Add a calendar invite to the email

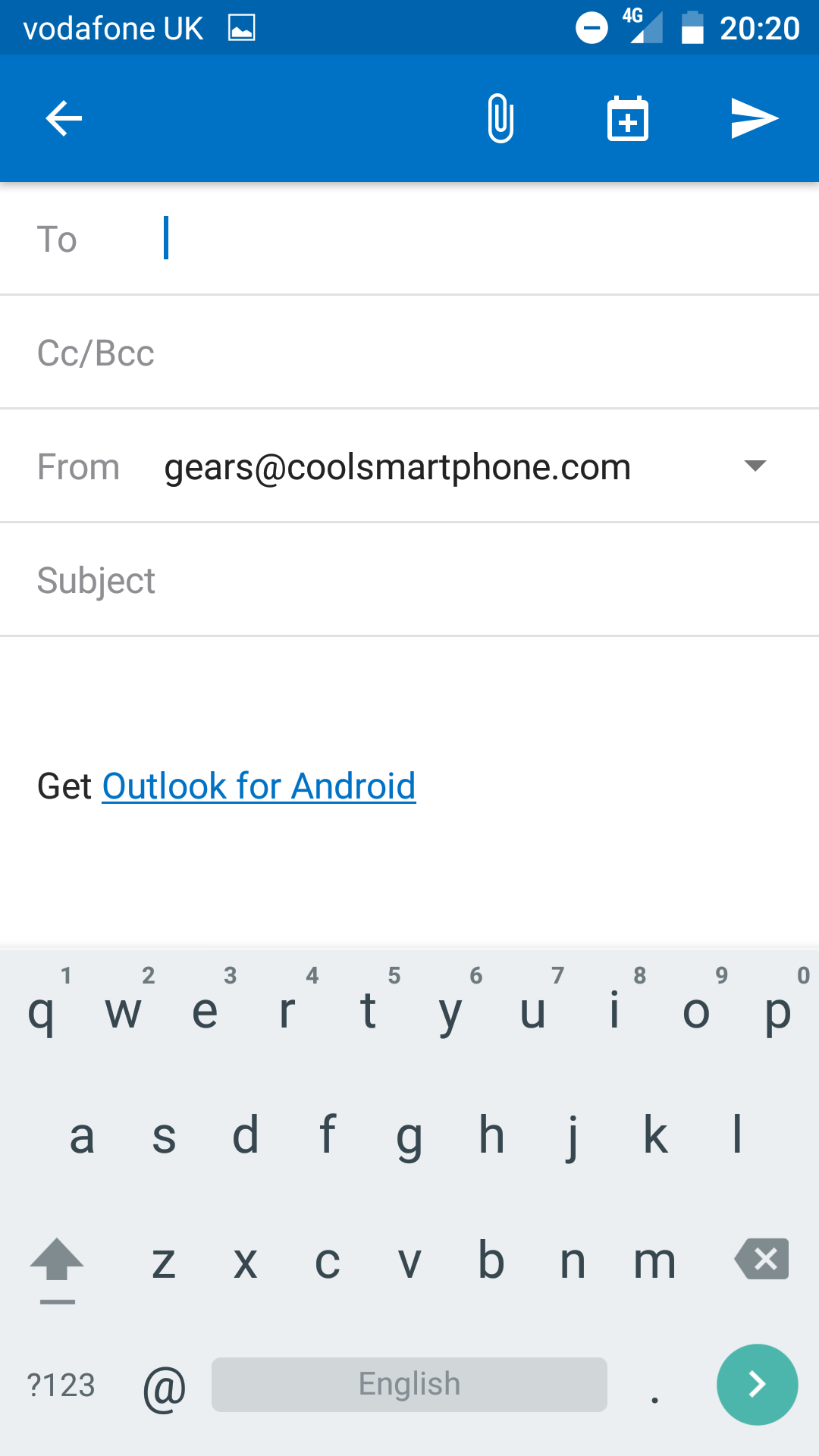(628, 118)
